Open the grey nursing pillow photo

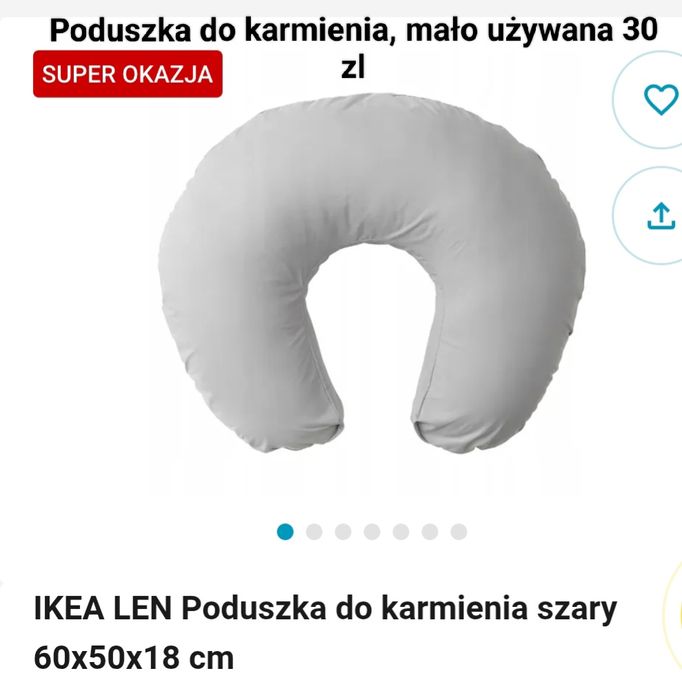[370, 280]
